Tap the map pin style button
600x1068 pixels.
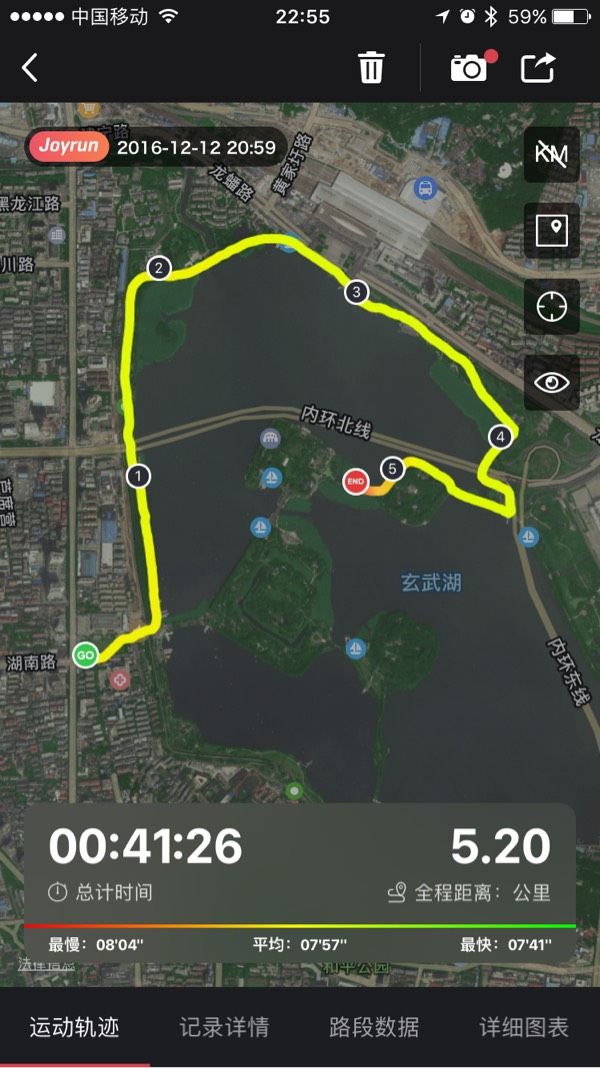[552, 230]
